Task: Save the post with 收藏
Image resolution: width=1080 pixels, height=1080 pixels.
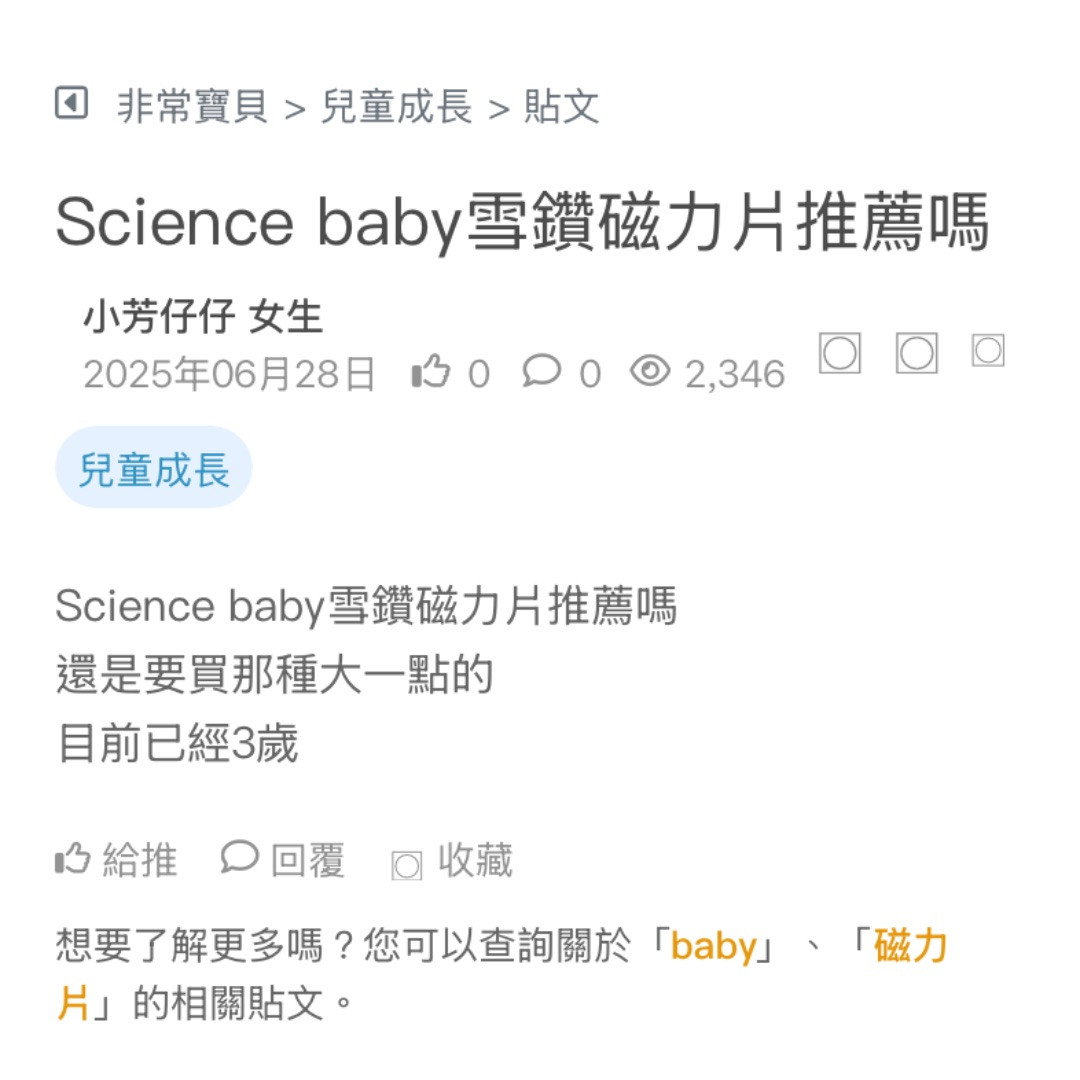Action: (x=452, y=861)
